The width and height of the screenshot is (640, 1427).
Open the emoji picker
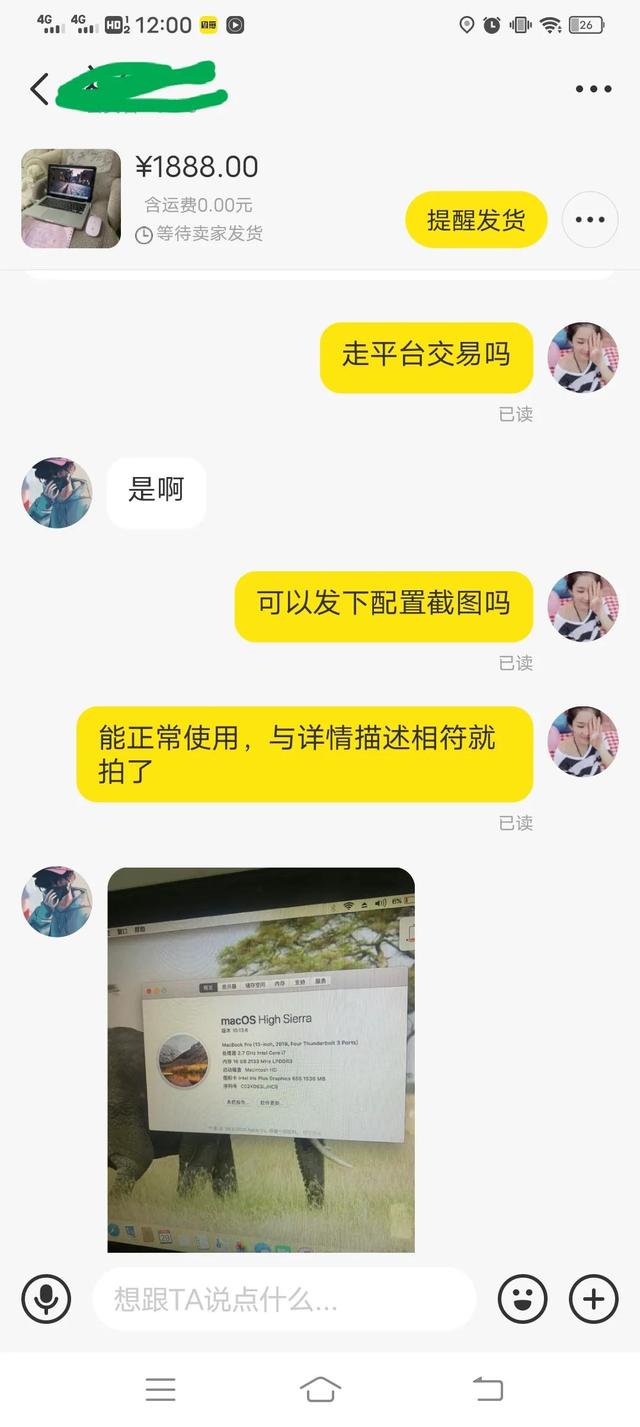(x=523, y=1299)
